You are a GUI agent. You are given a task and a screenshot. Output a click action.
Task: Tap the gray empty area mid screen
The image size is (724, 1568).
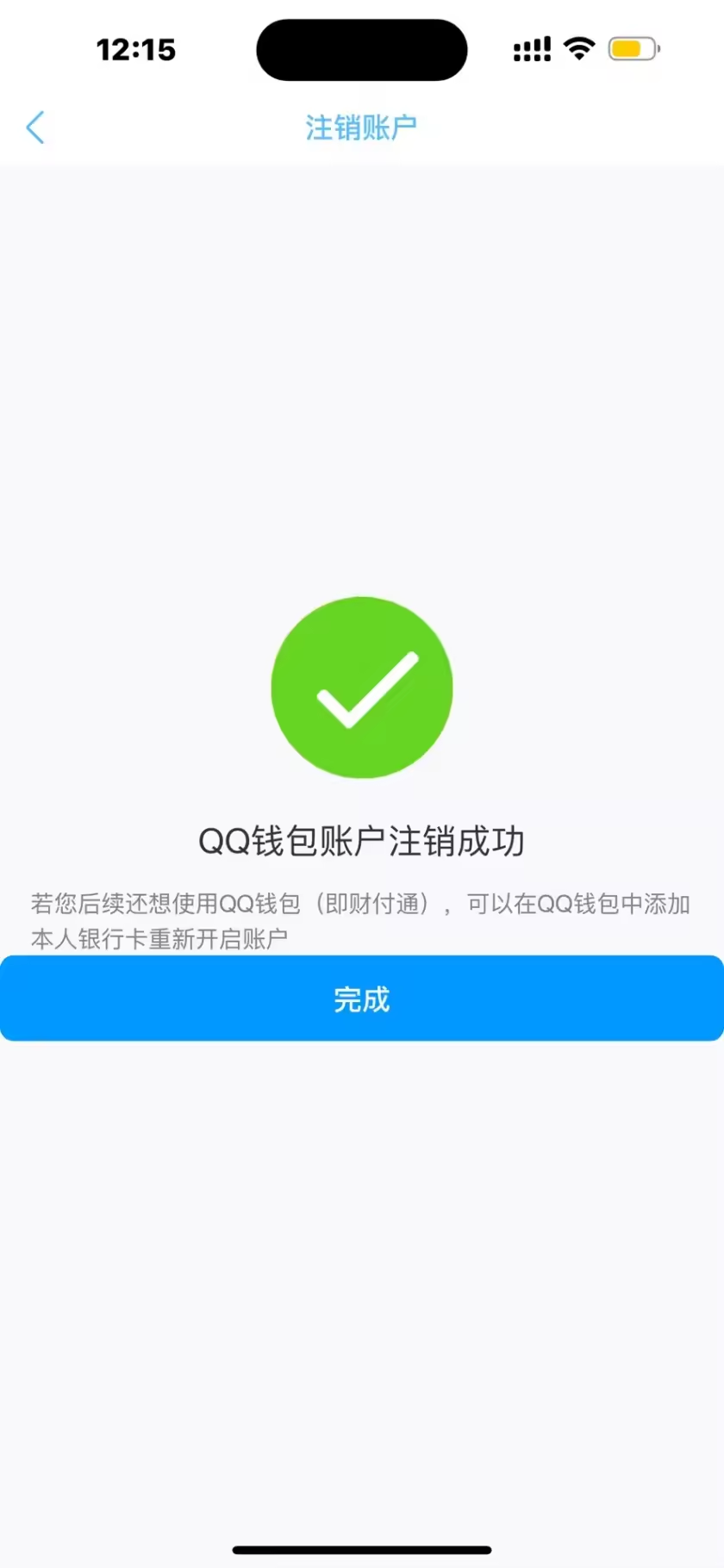point(362,388)
